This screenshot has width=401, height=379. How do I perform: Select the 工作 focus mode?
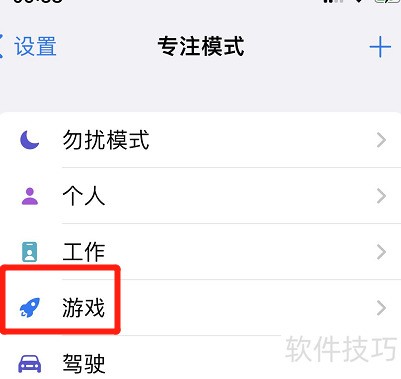(x=200, y=252)
